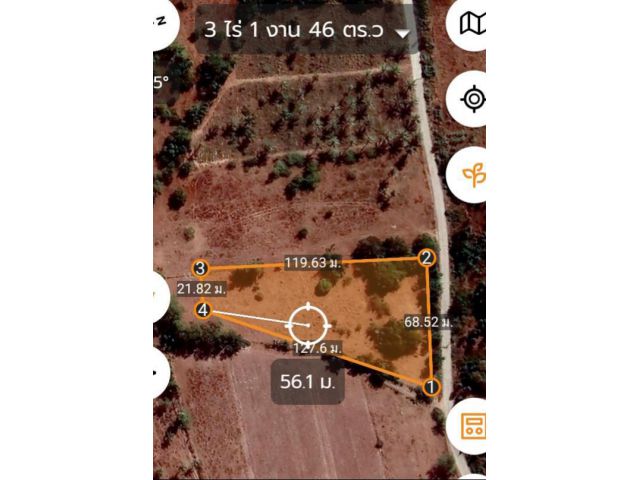Screen dimensions: 640x480
Task: Select boundary point 3
Action: pyautogui.click(x=200, y=268)
